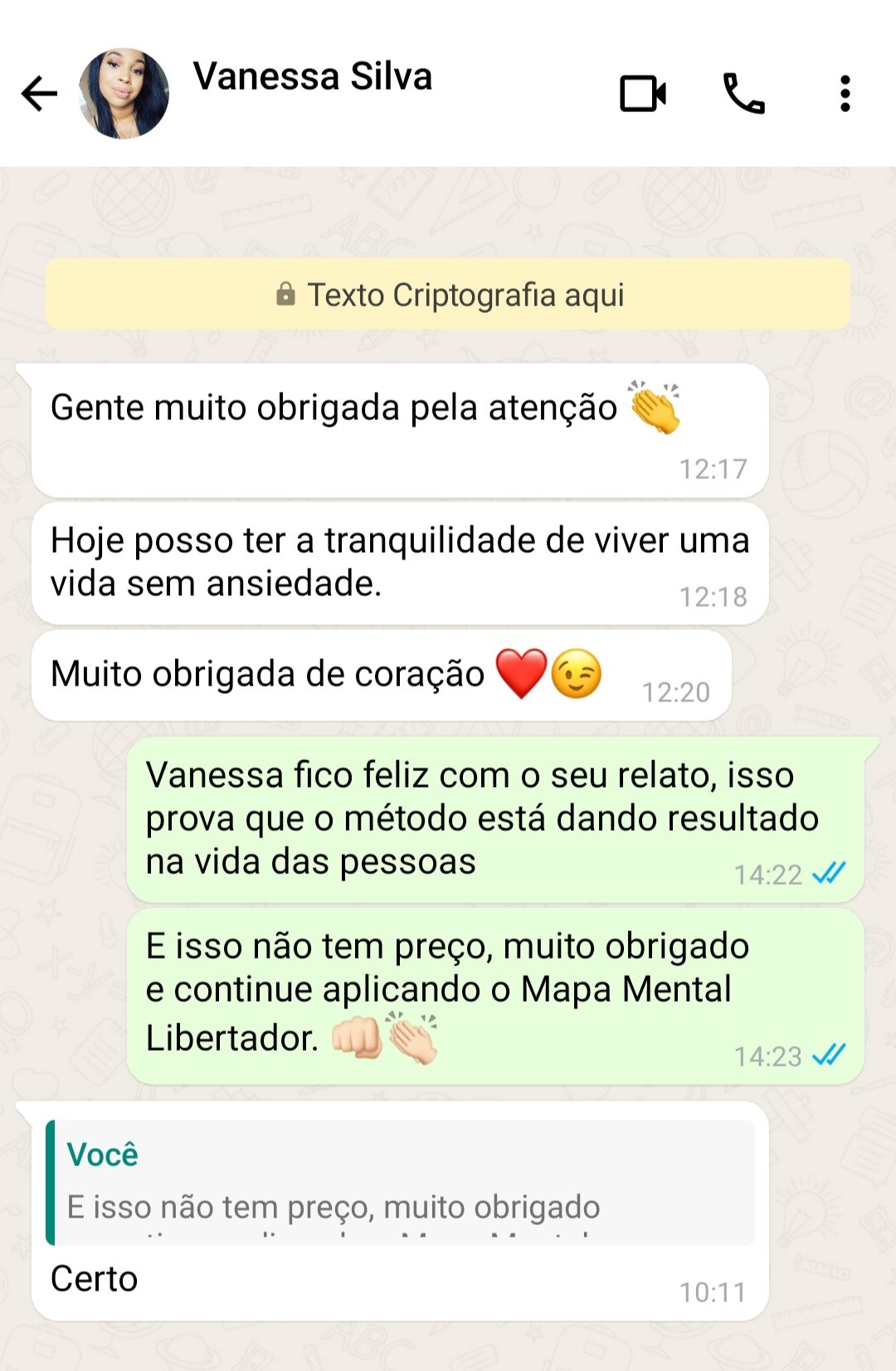Tap the blue double checkmarks at 14:22
Screen dimensions: 896x1371
pyautogui.click(x=830, y=872)
